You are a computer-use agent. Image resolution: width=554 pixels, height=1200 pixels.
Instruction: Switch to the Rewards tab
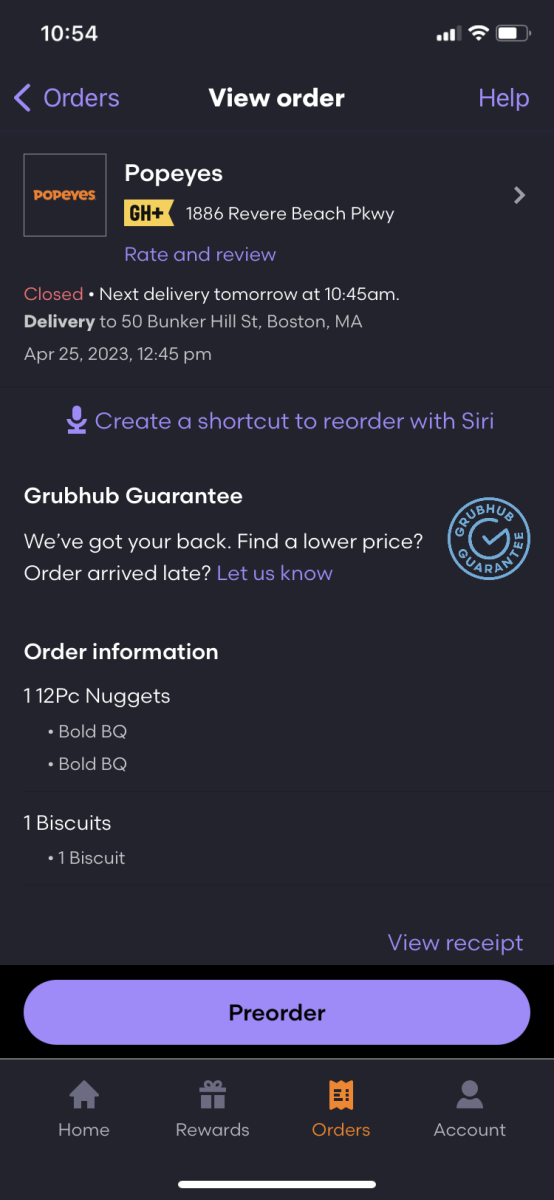tap(212, 1109)
